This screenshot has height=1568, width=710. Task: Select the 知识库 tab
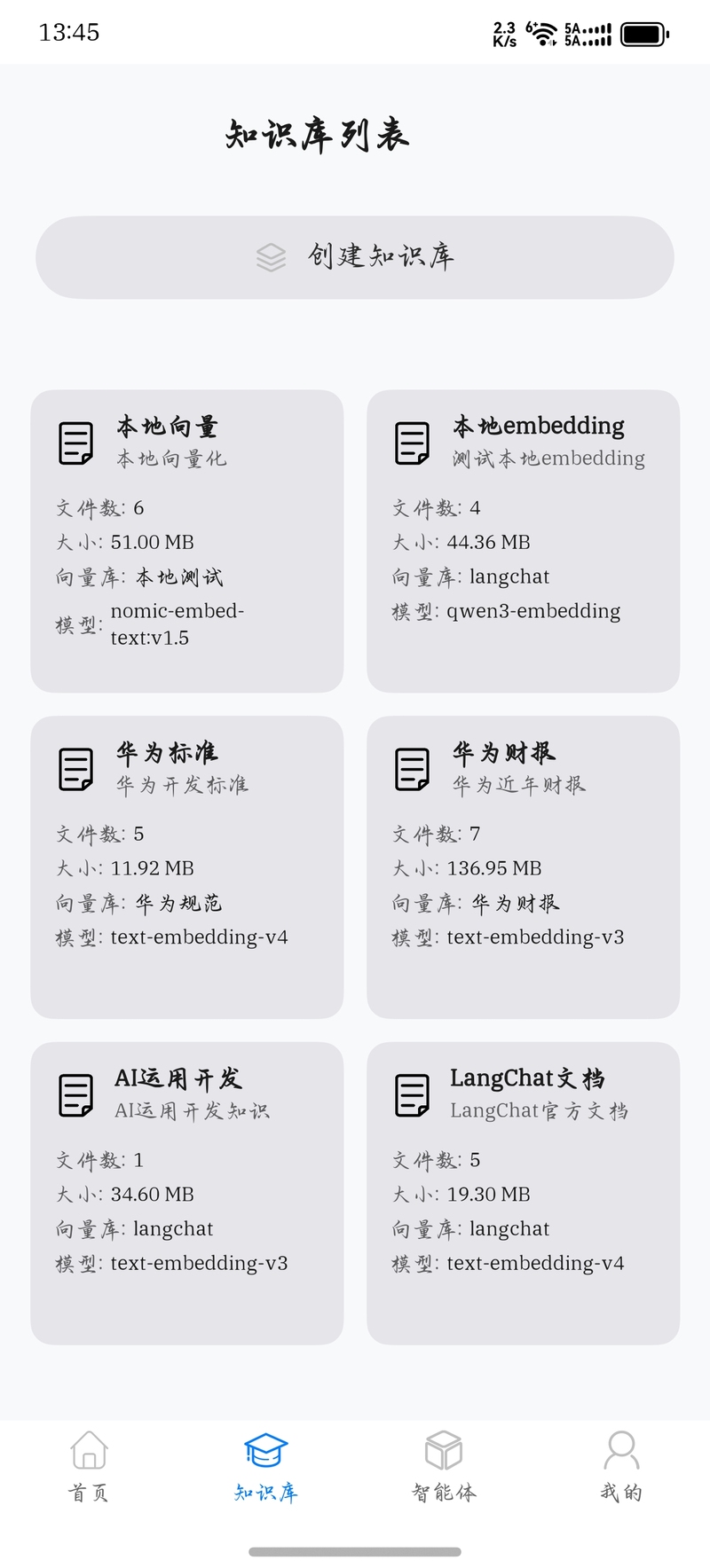point(266,1466)
